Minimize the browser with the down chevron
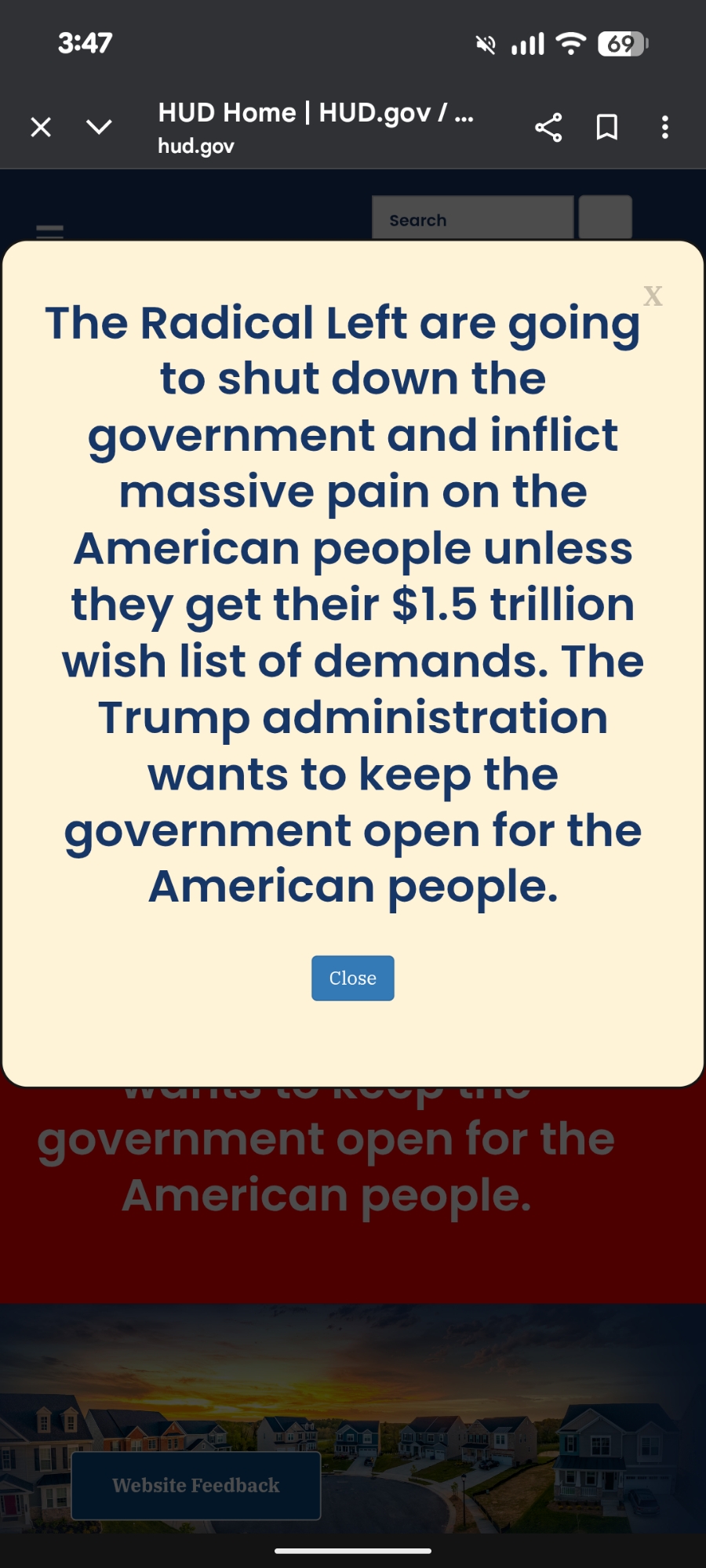706x1568 pixels. [x=99, y=127]
